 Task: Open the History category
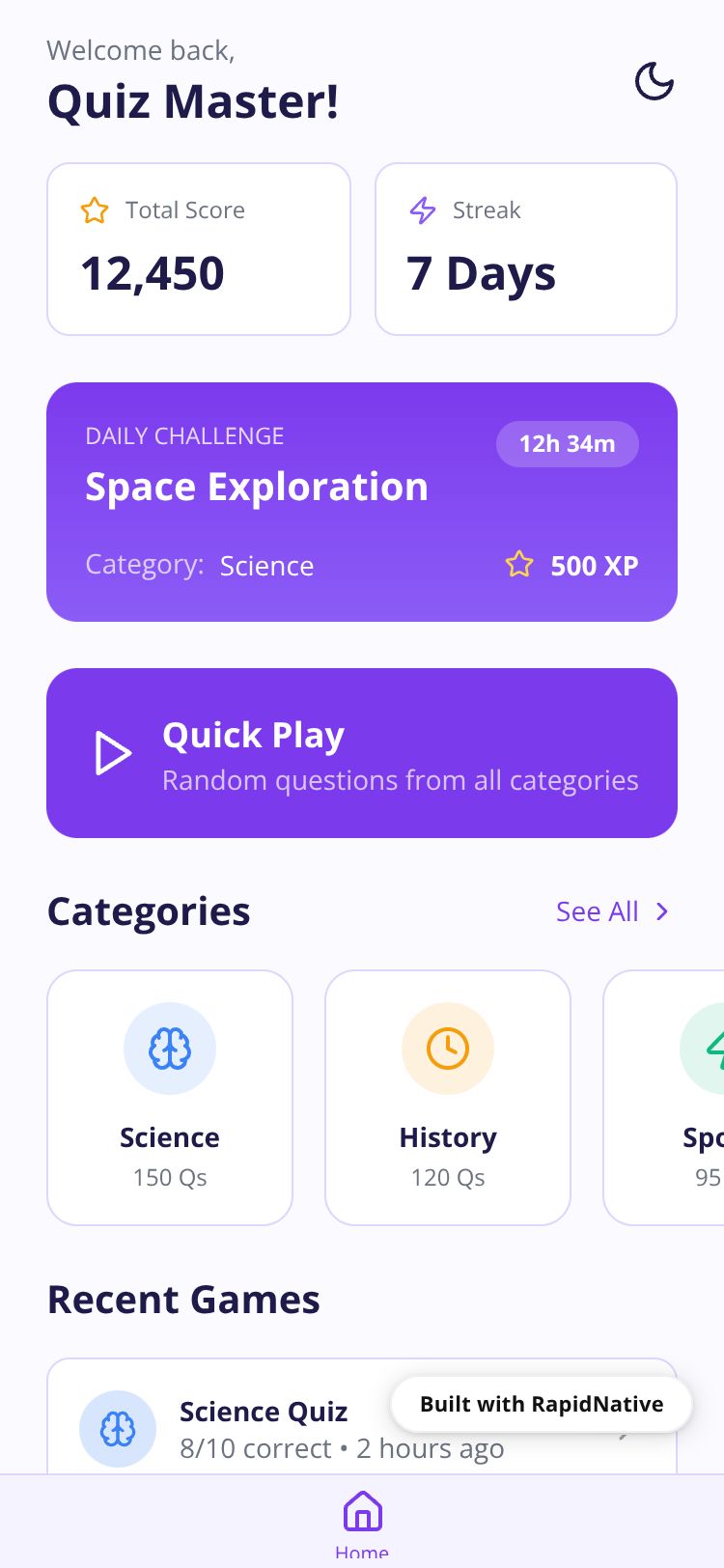[448, 1097]
